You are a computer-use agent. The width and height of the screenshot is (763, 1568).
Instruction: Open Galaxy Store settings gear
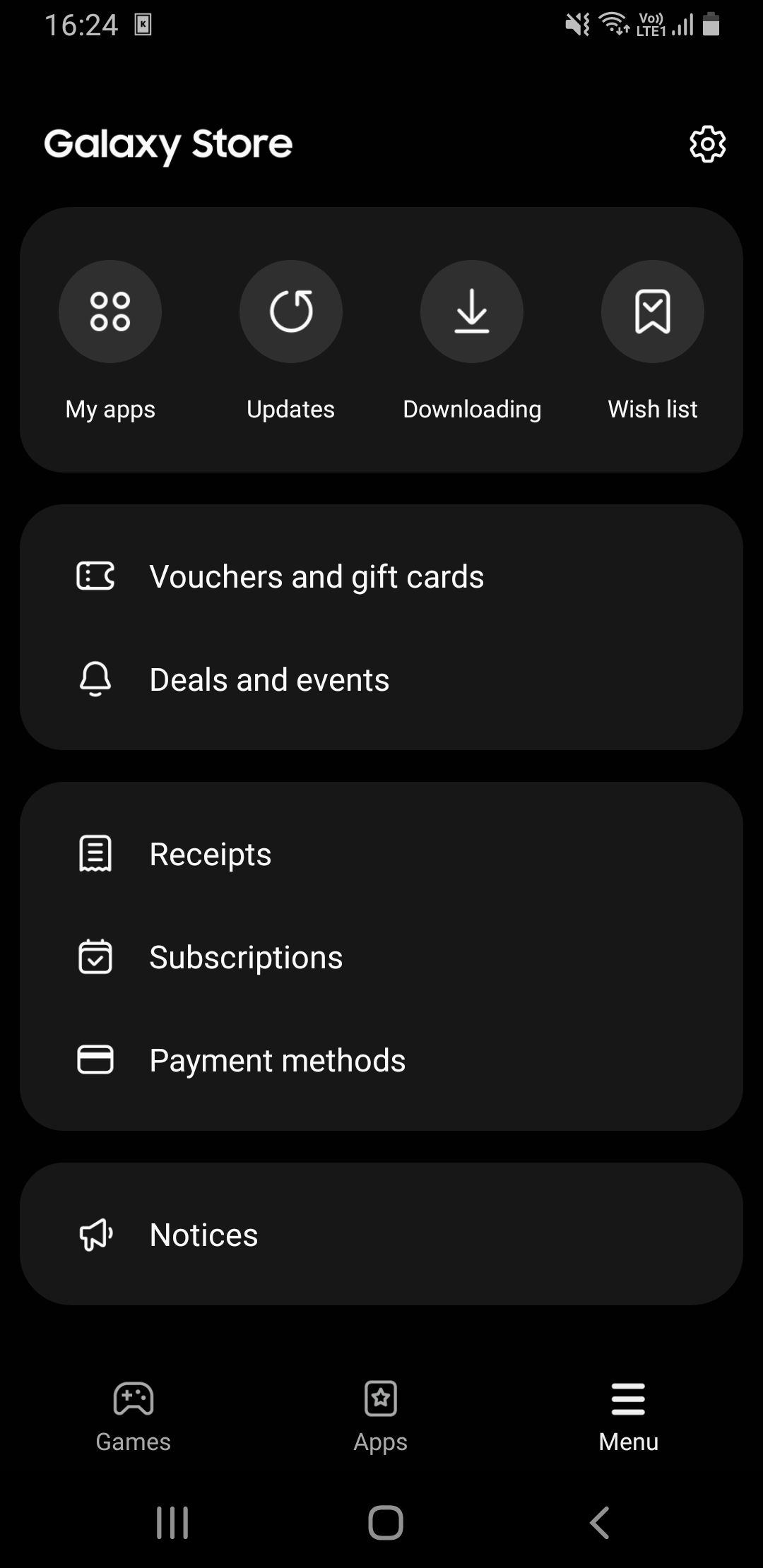(x=707, y=144)
